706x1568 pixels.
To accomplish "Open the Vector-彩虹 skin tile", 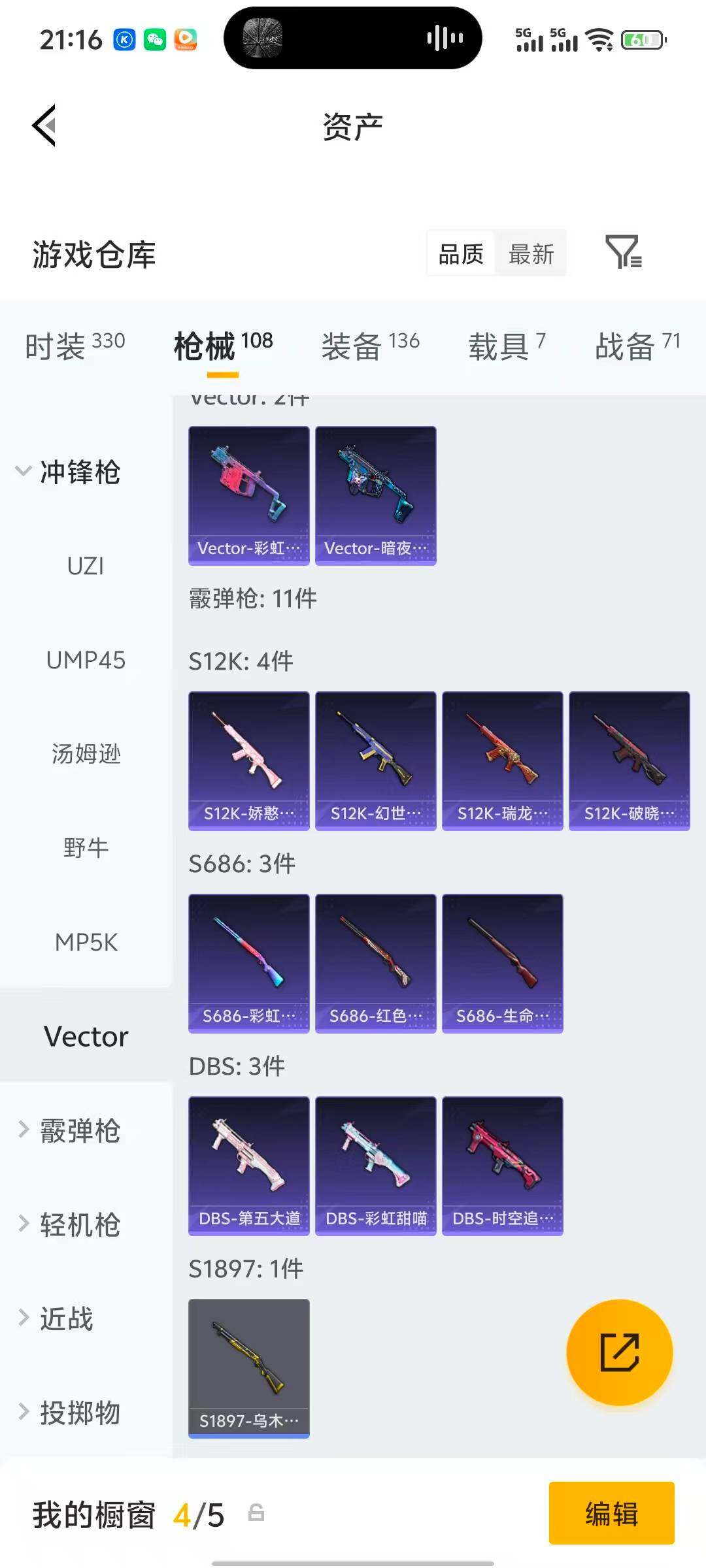I will pos(249,495).
